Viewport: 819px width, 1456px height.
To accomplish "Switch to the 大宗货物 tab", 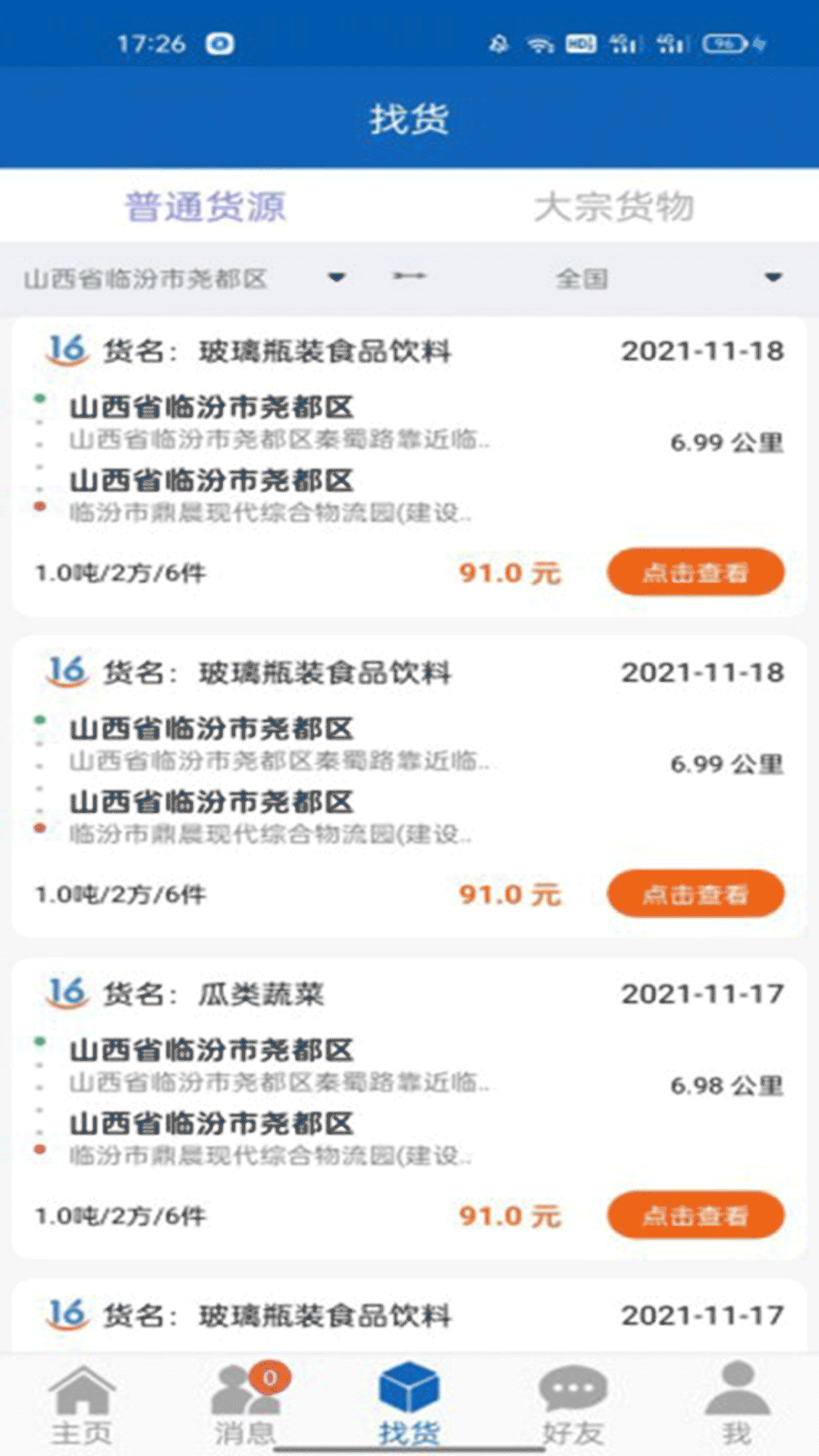I will tap(613, 206).
